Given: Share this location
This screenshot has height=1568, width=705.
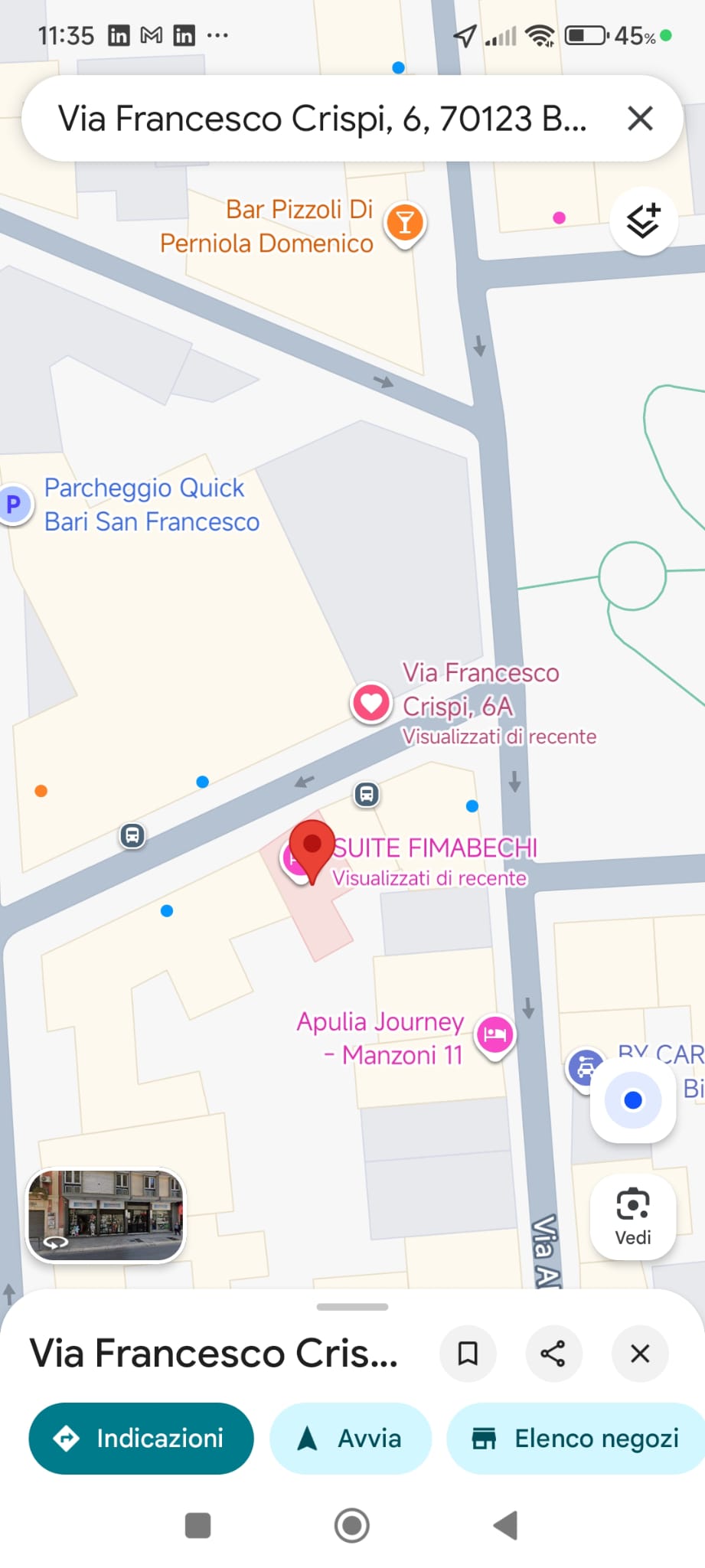Looking at the screenshot, I should (553, 1354).
